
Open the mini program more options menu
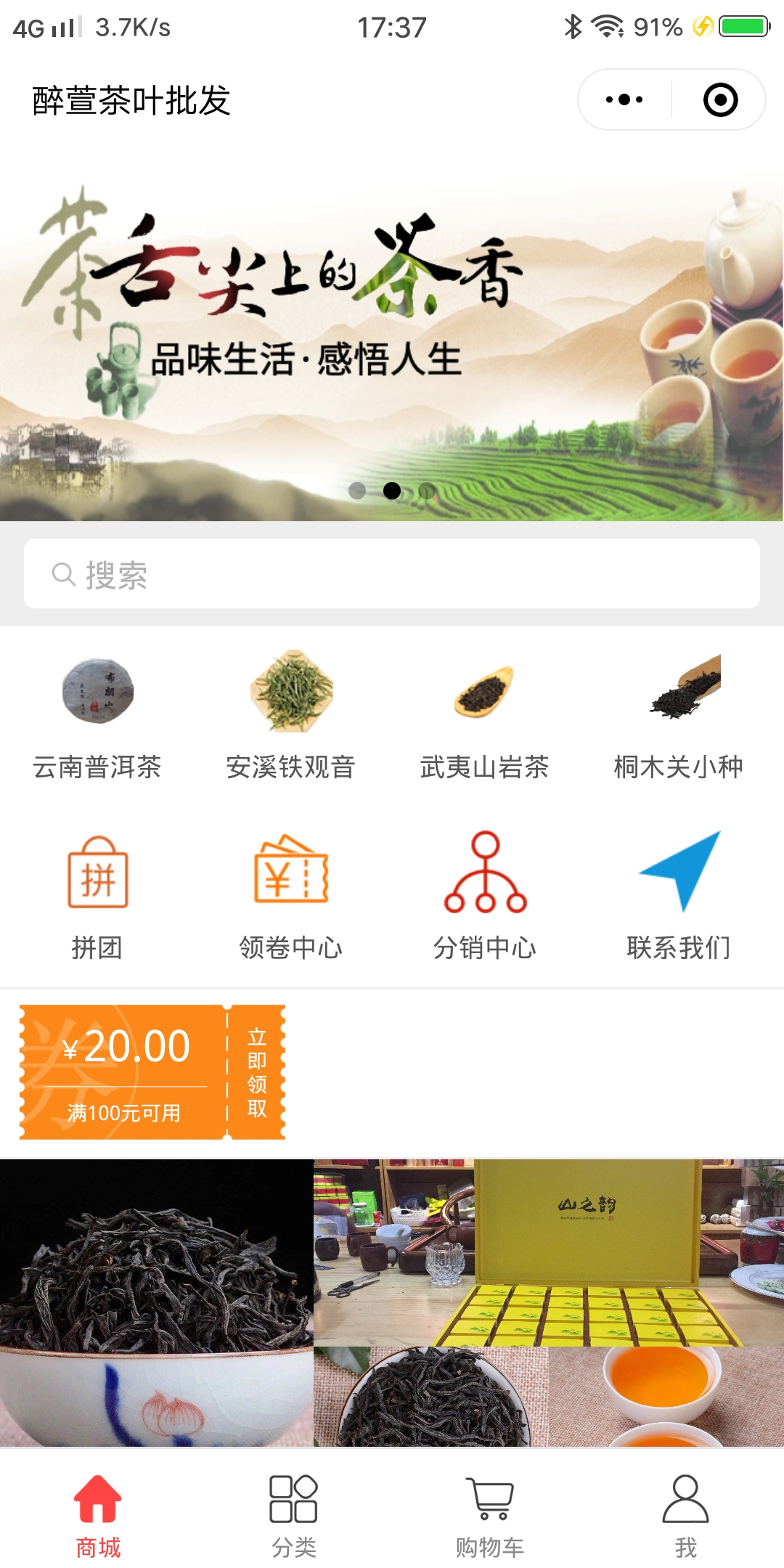[x=624, y=100]
